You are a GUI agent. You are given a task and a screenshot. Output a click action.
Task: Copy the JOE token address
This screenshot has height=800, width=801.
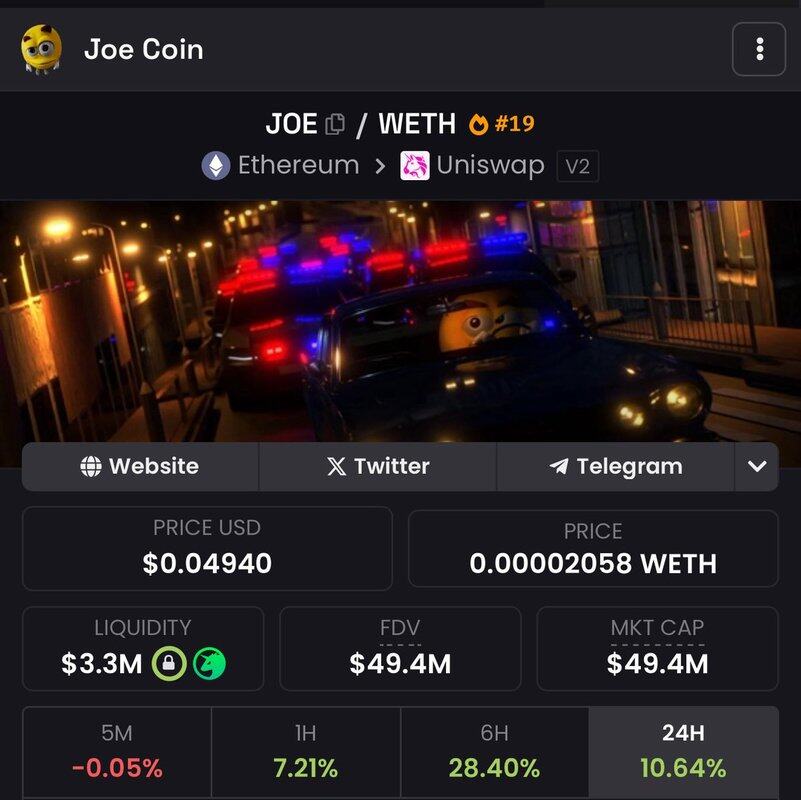(x=335, y=124)
